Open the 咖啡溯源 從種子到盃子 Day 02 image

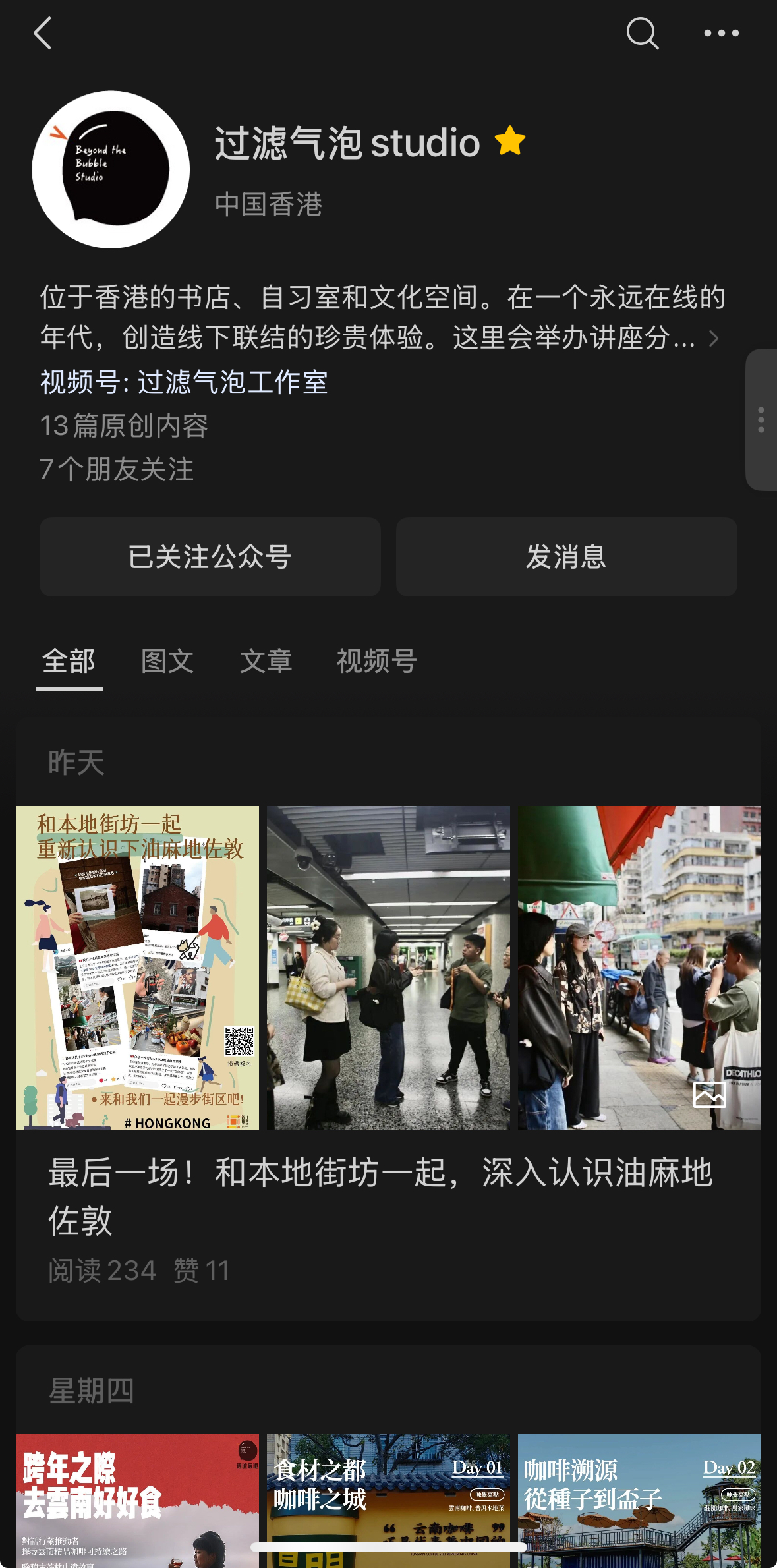click(x=639, y=1500)
